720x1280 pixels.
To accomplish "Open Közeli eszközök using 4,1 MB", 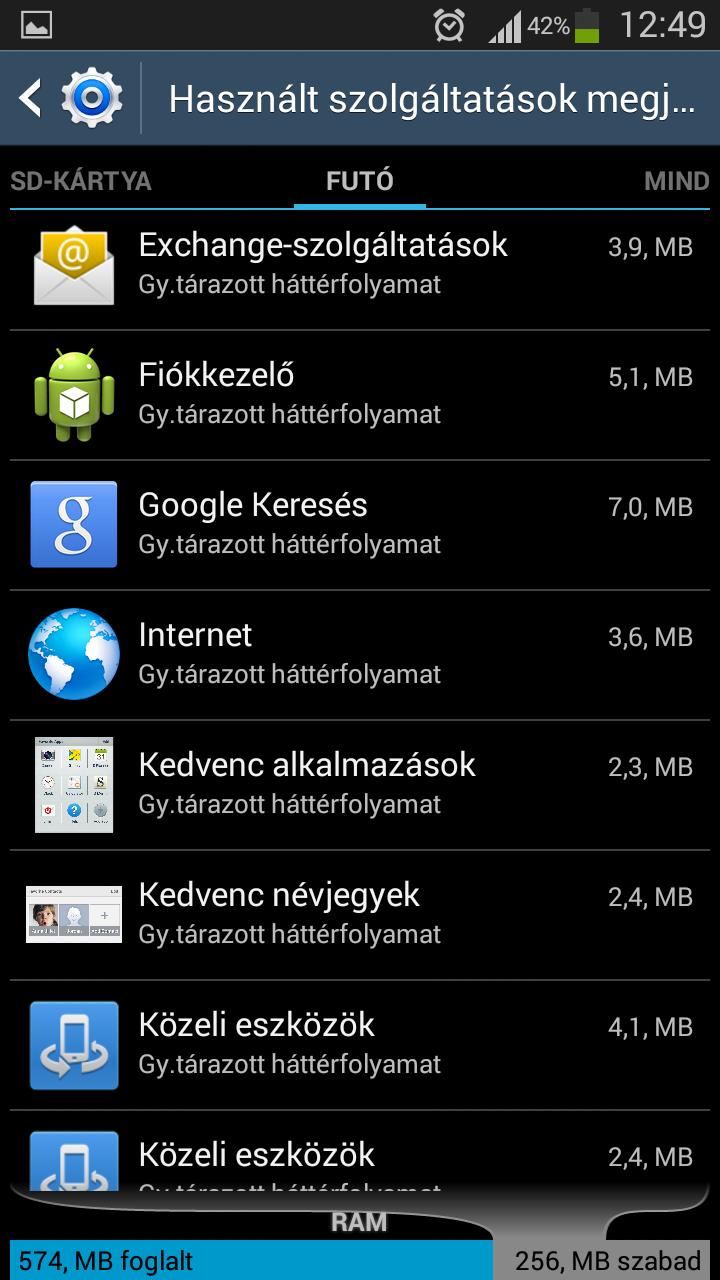I will pos(360,1044).
